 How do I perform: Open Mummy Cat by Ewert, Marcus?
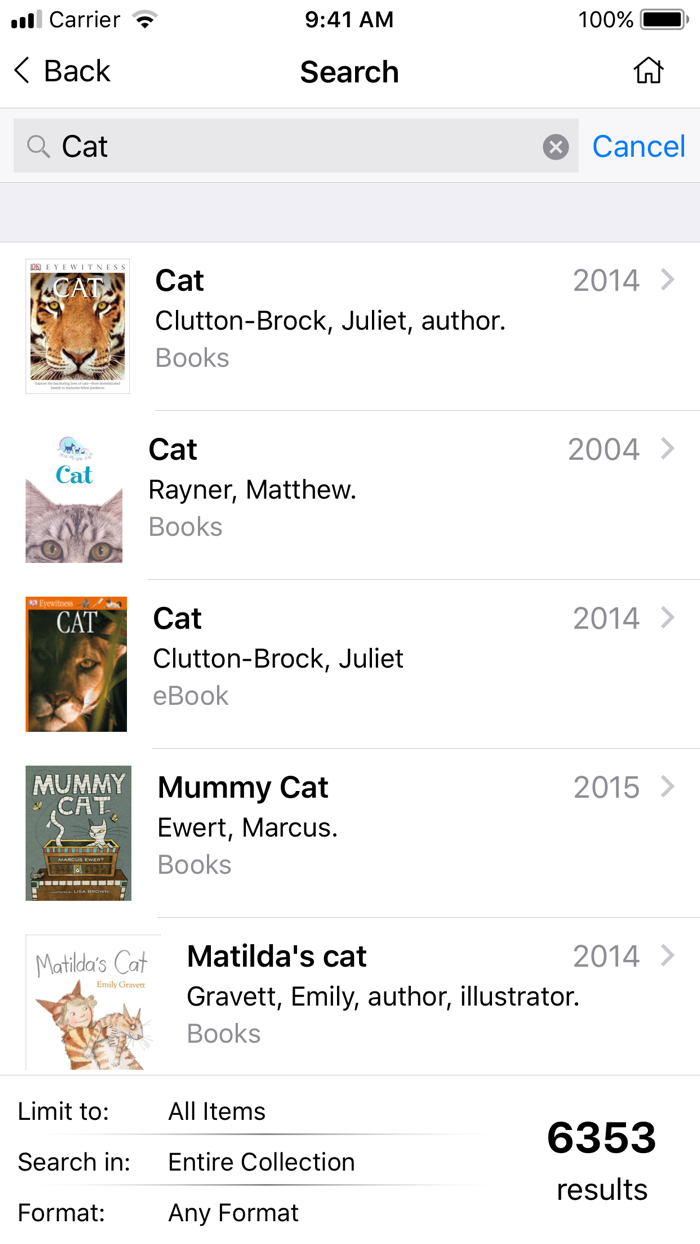[x=350, y=833]
